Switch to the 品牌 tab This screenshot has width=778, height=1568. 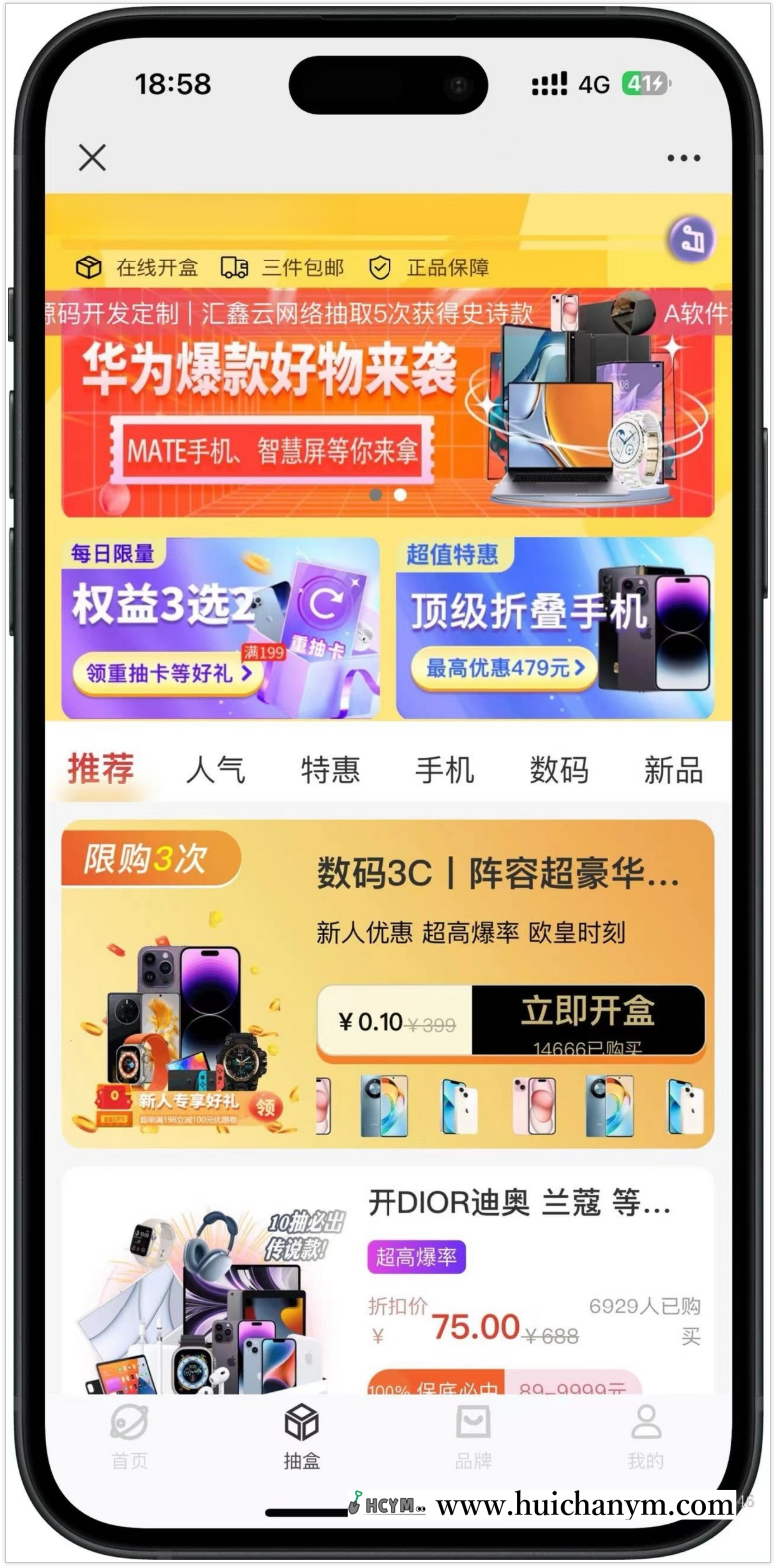point(473,1437)
